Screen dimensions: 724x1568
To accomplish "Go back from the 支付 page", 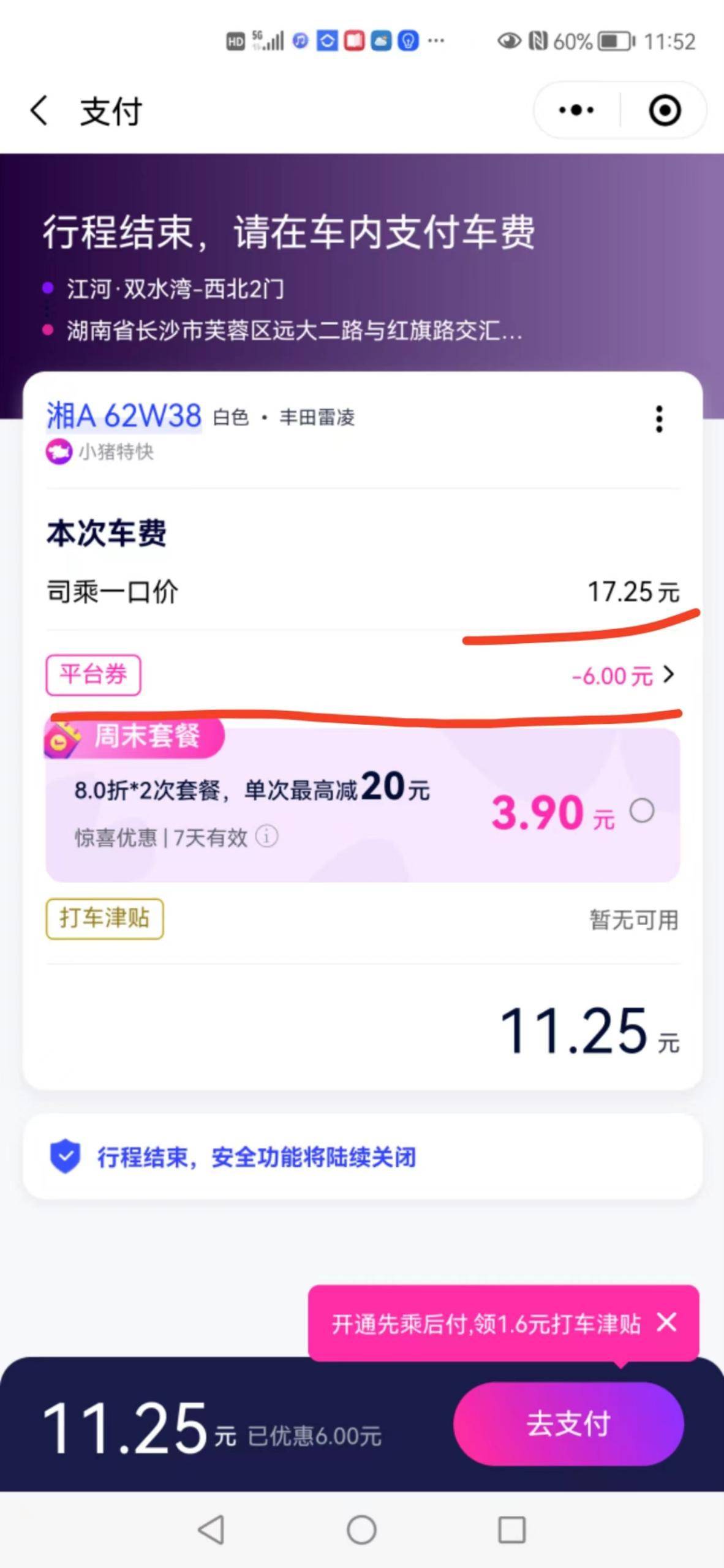I will coord(39,111).
